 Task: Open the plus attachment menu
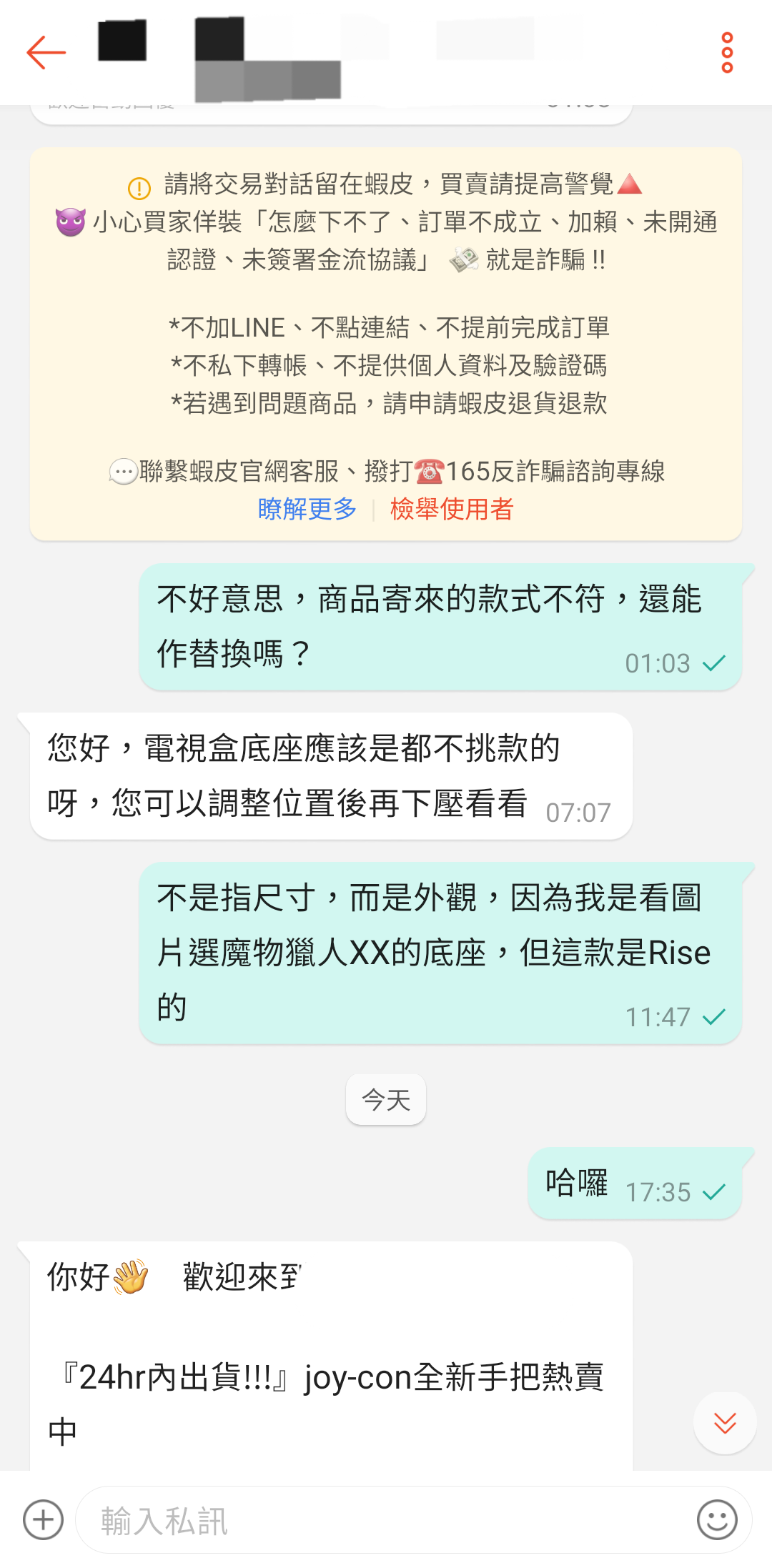43,1520
